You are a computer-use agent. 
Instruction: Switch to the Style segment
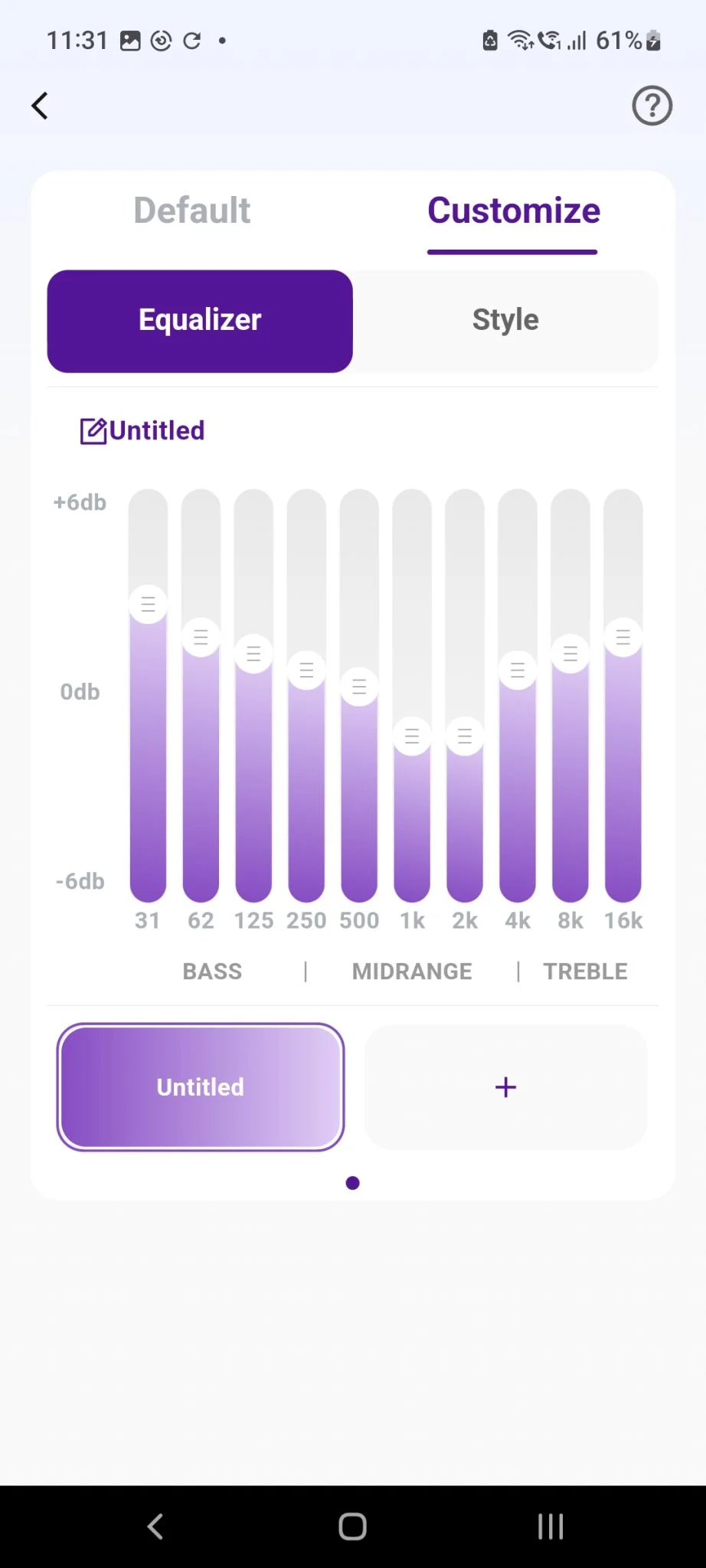[505, 321]
